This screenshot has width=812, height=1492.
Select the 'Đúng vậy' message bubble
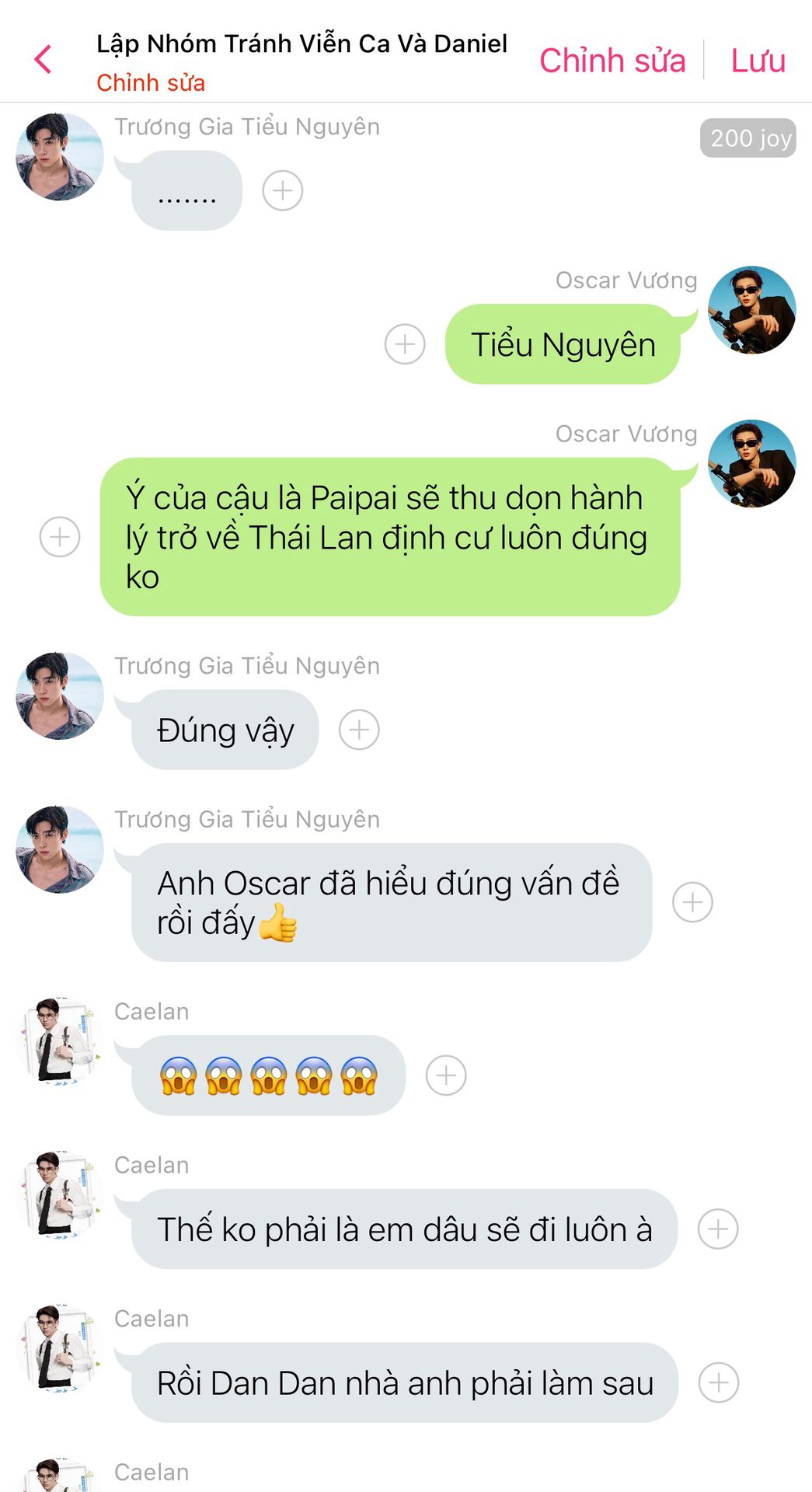225,730
